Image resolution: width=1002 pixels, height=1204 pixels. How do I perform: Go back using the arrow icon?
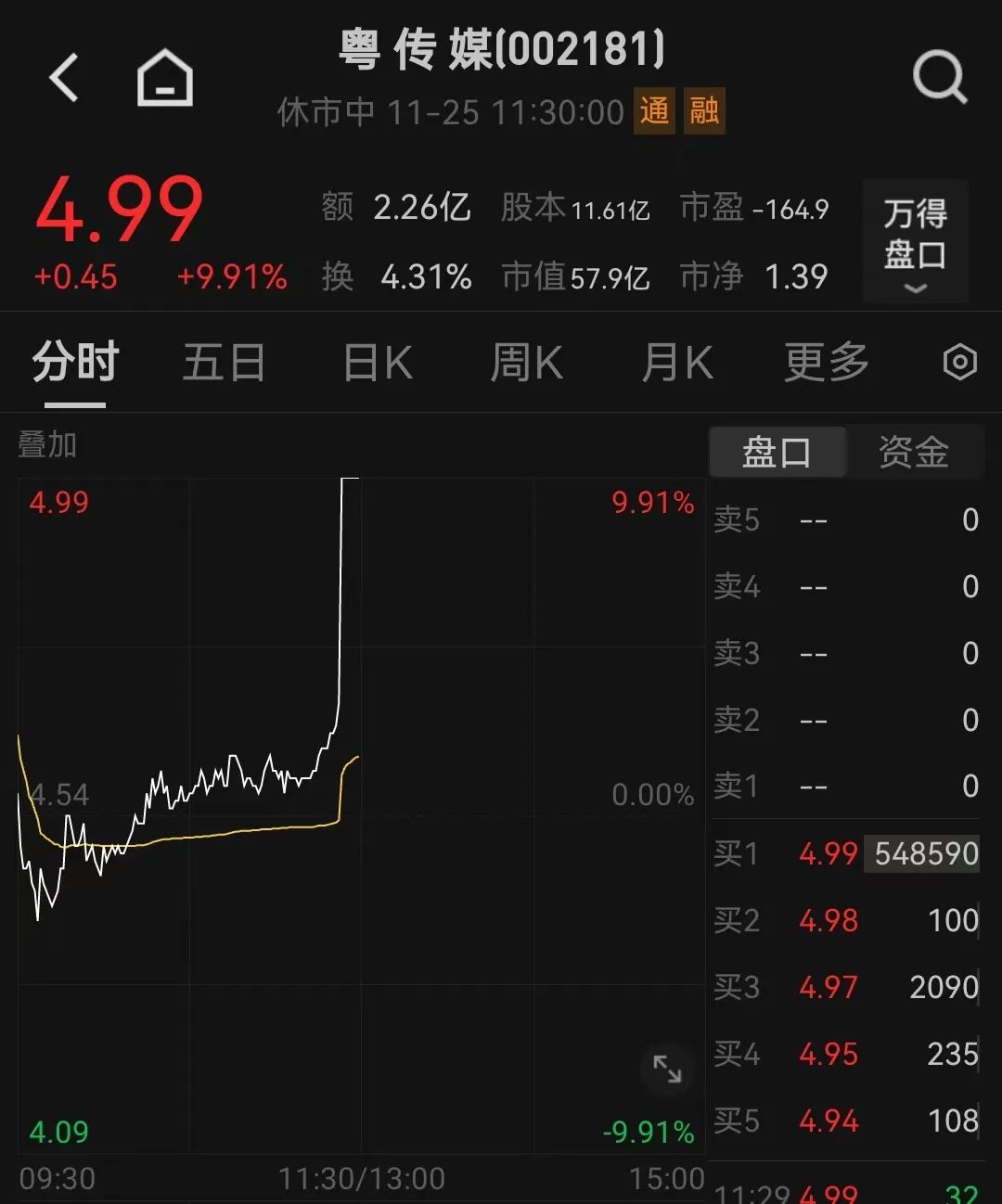click(x=64, y=77)
